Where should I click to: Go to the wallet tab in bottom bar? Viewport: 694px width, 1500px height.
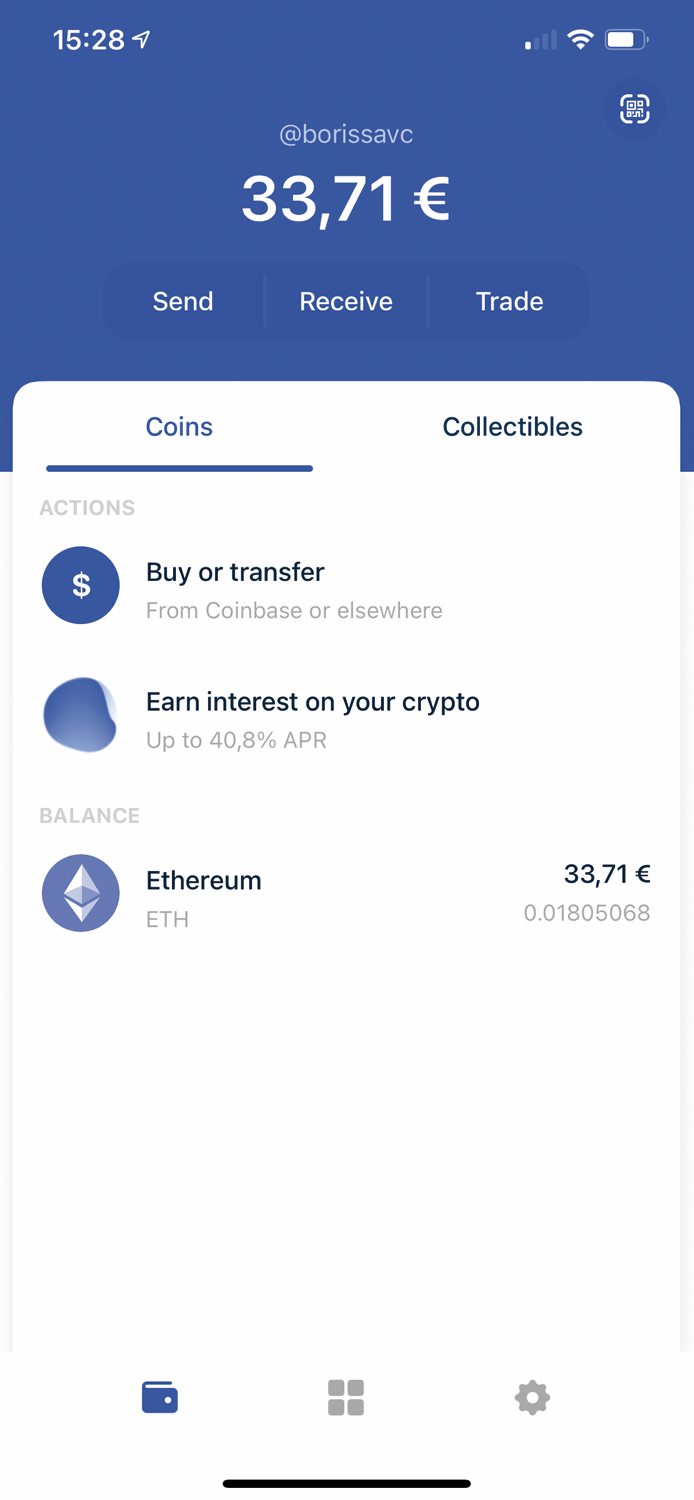pyautogui.click(x=160, y=1397)
